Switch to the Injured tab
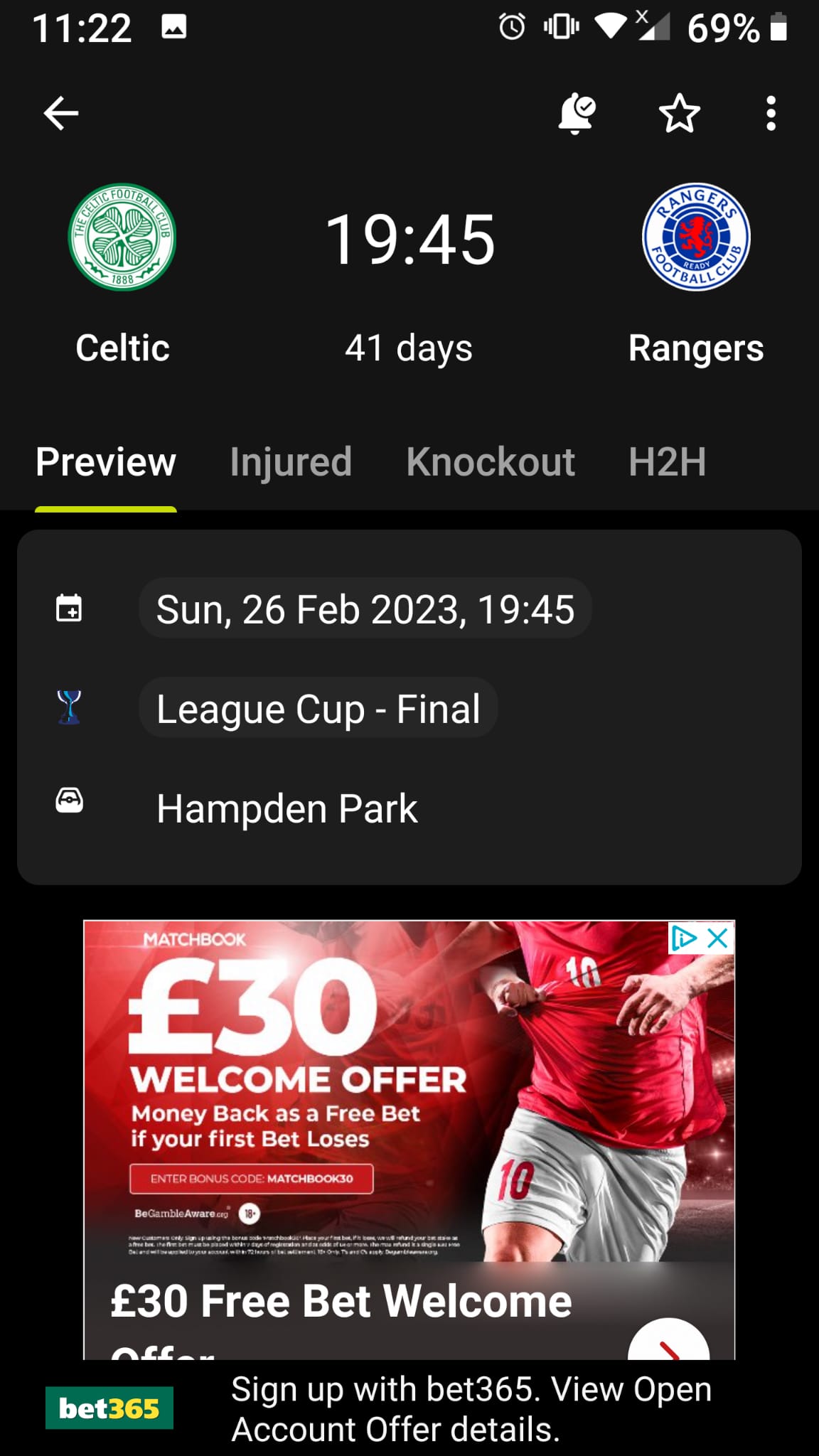819x1456 pixels. pos(291,462)
